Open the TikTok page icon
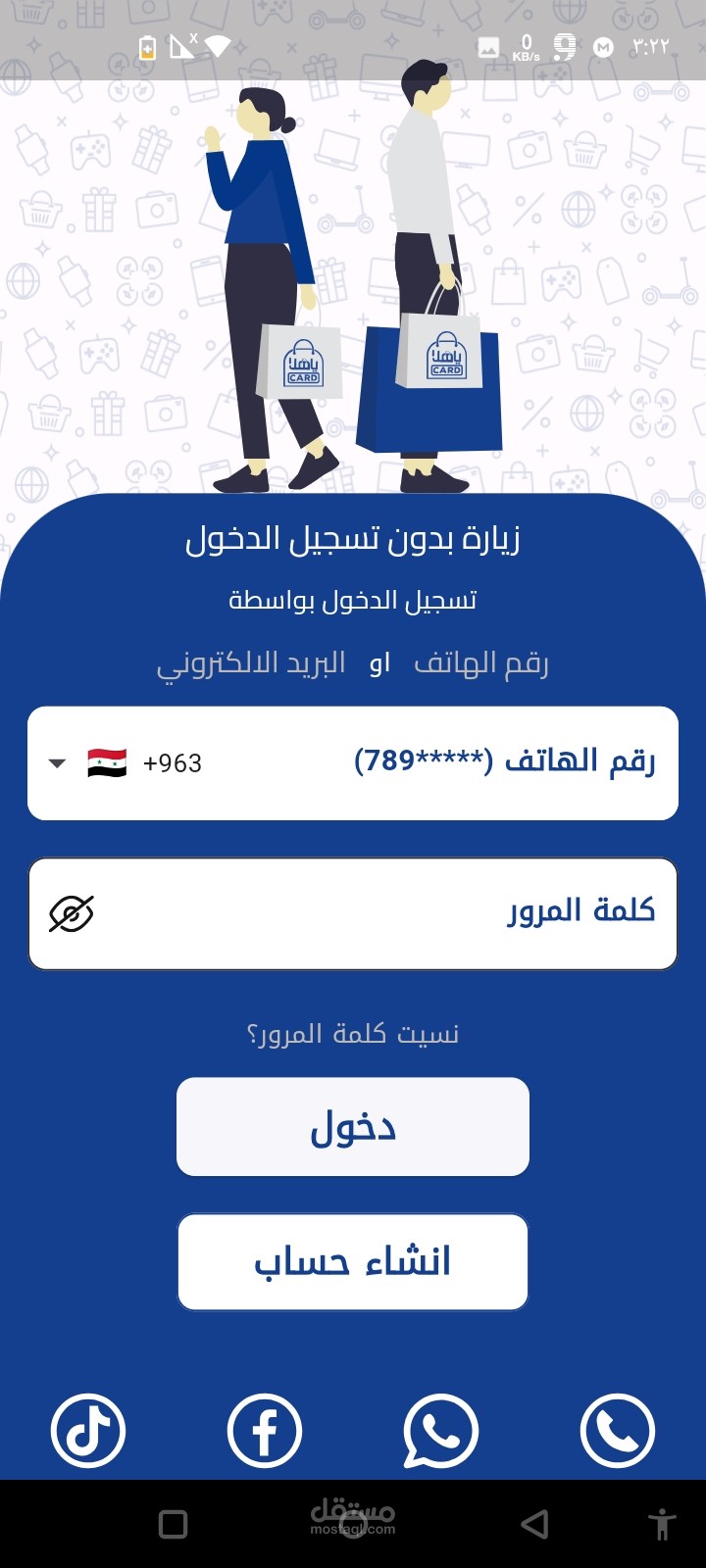The height and width of the screenshot is (1568, 706). [88, 1431]
